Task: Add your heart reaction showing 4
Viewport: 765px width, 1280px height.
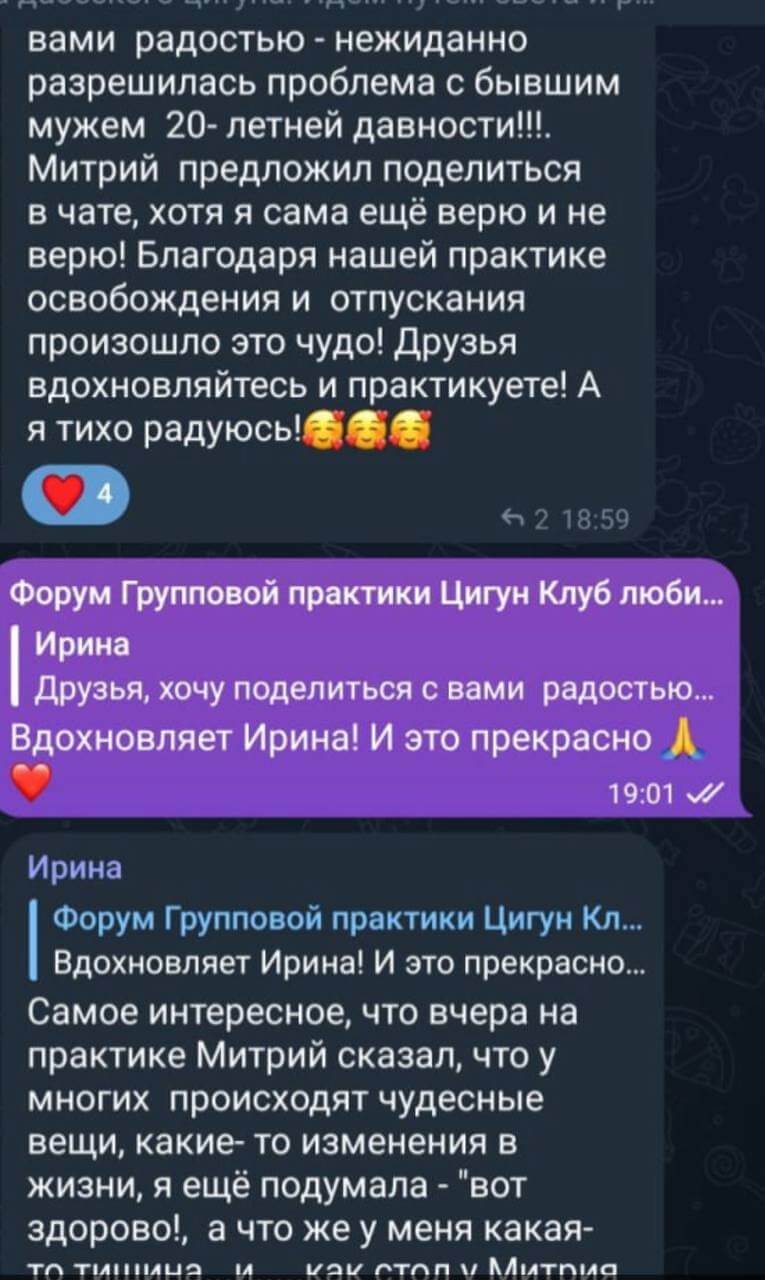Action: click(75, 496)
